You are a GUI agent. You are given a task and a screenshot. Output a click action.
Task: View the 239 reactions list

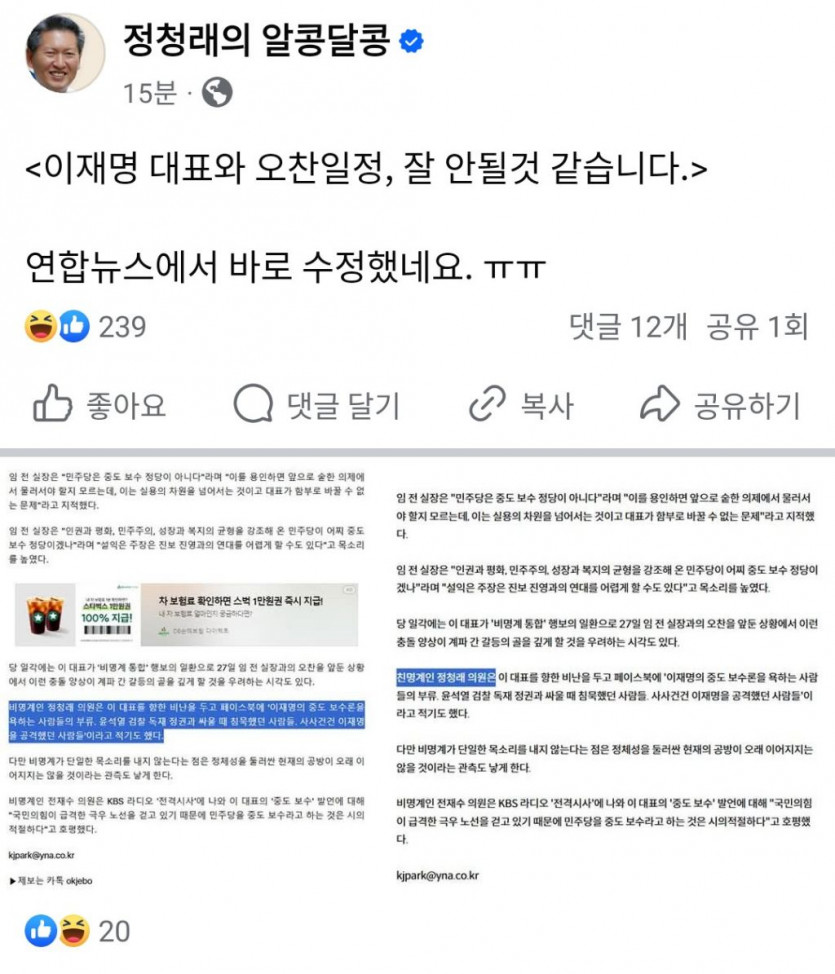[87, 327]
